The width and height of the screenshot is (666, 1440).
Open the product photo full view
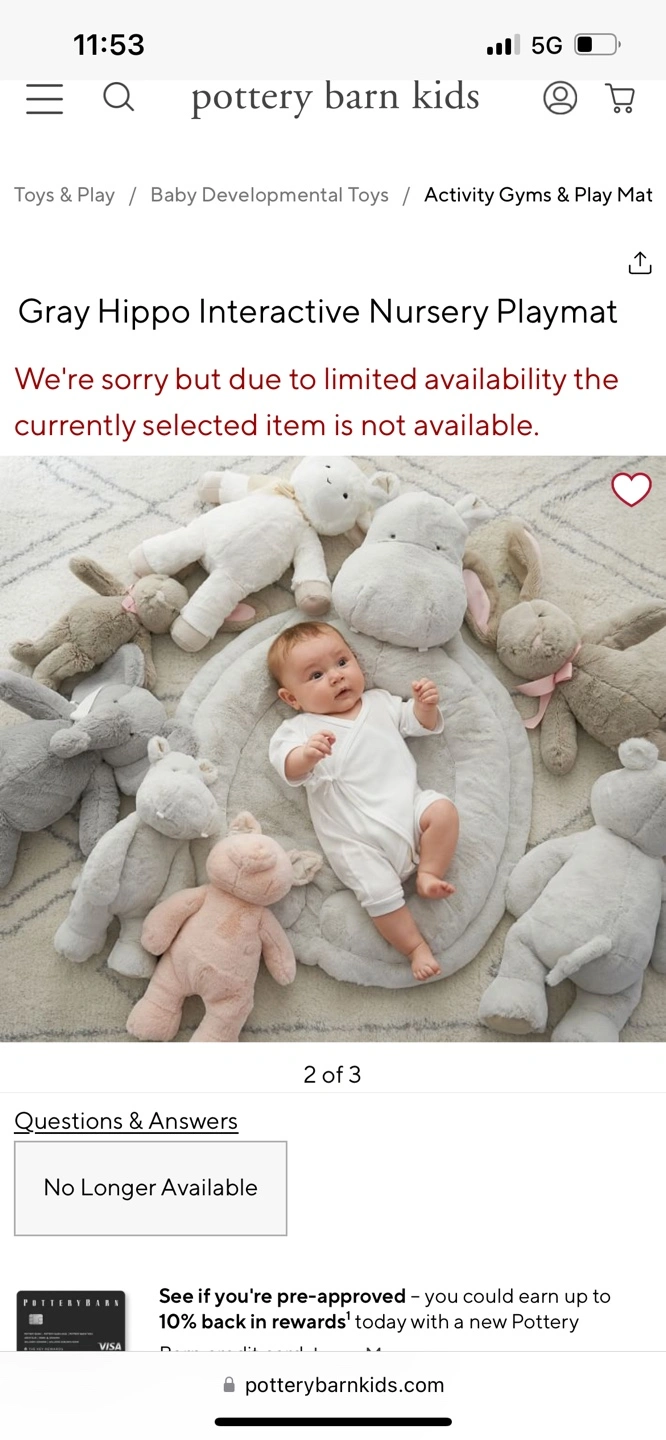pyautogui.click(x=333, y=749)
